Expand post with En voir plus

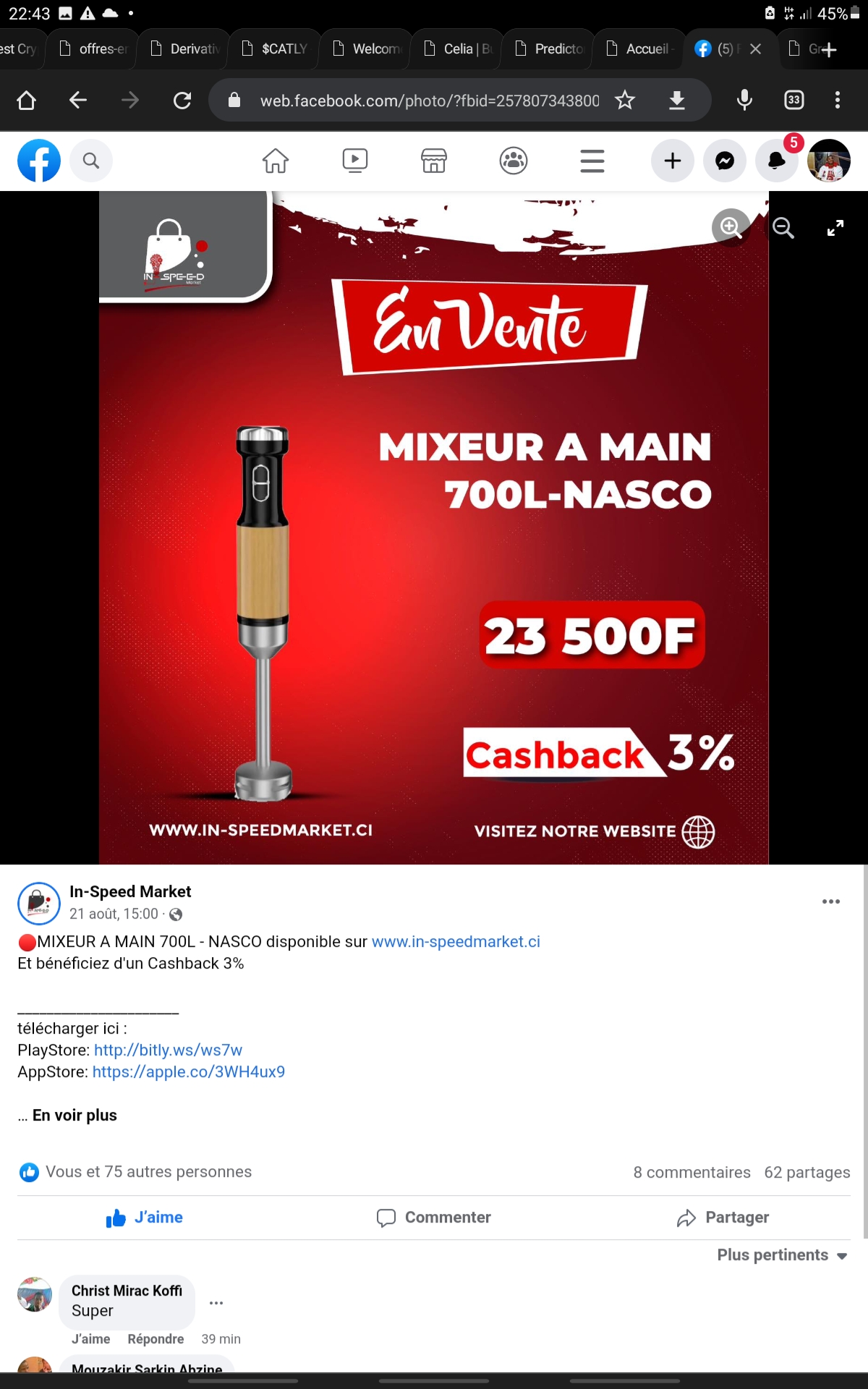[x=75, y=1116]
